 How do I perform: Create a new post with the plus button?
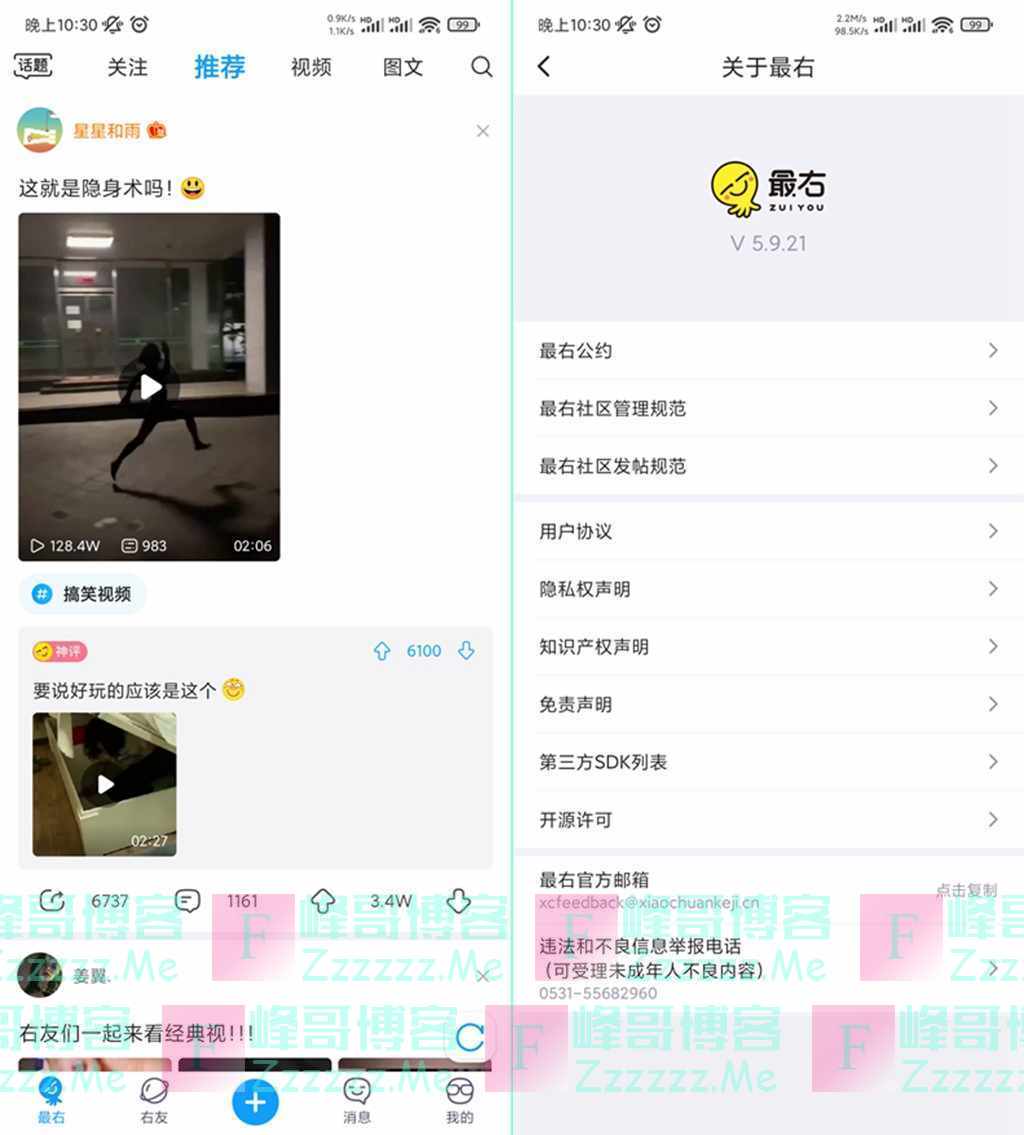pyautogui.click(x=256, y=1102)
